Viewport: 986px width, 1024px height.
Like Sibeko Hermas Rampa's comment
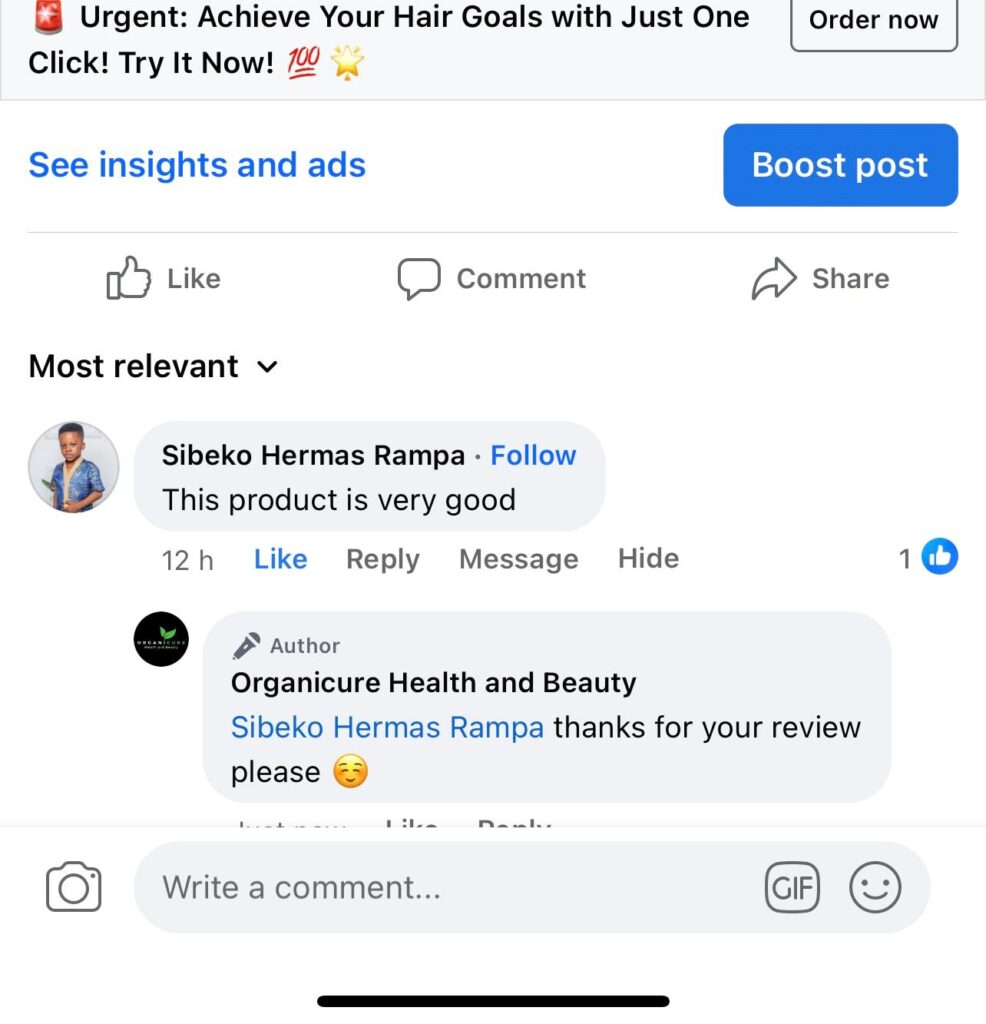[280, 559]
